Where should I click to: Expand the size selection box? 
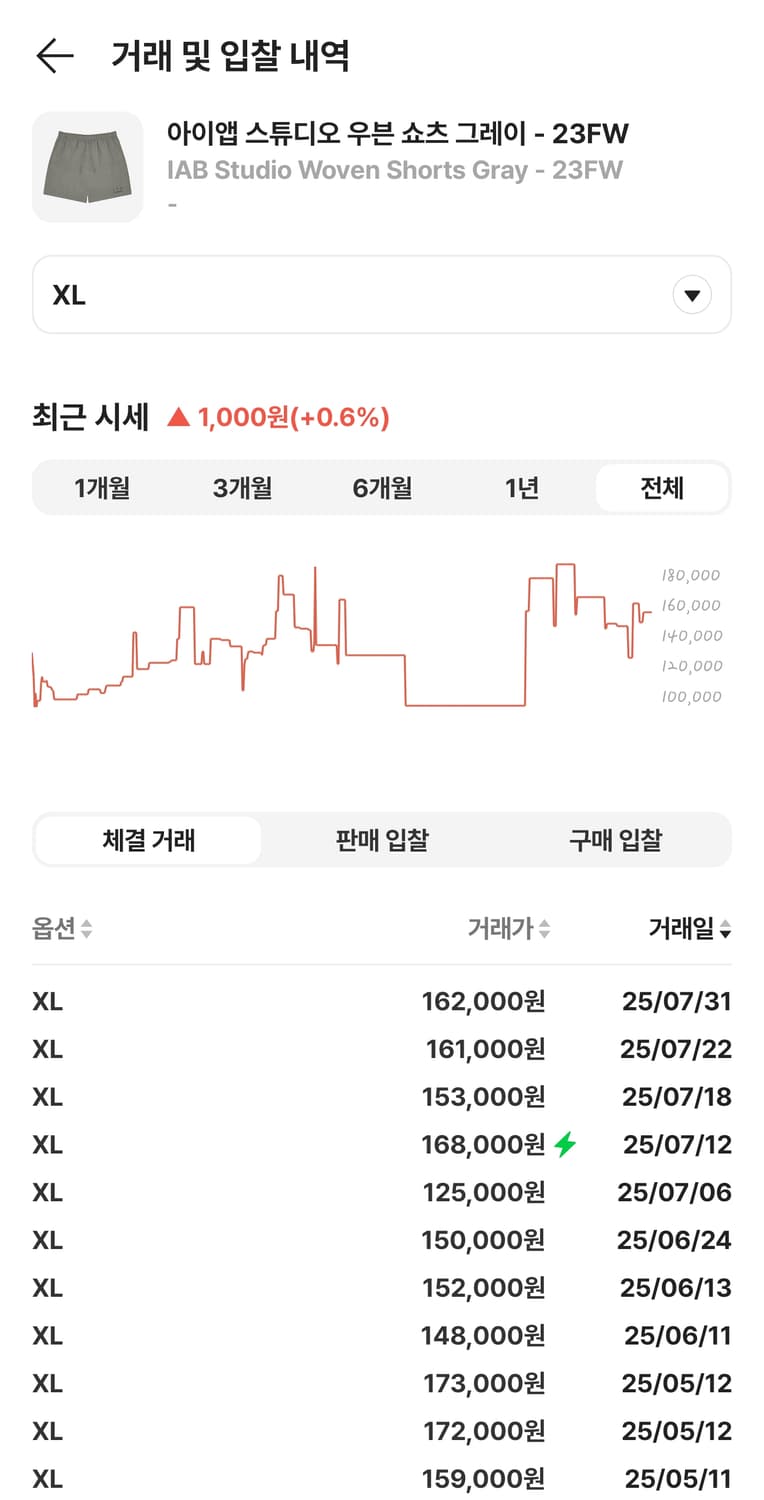pyautogui.click(x=382, y=294)
